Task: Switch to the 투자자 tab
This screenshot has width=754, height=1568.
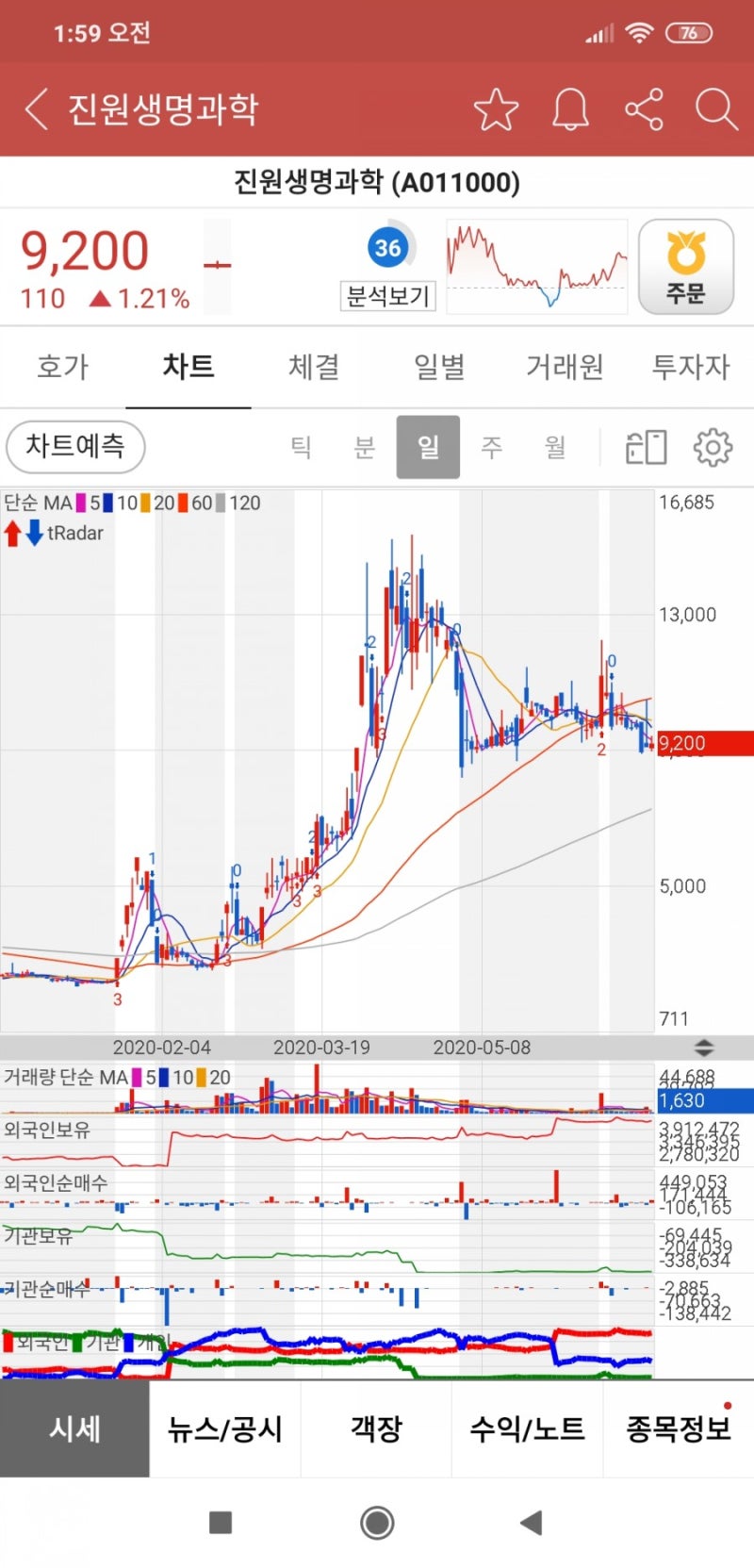Action: (x=690, y=368)
